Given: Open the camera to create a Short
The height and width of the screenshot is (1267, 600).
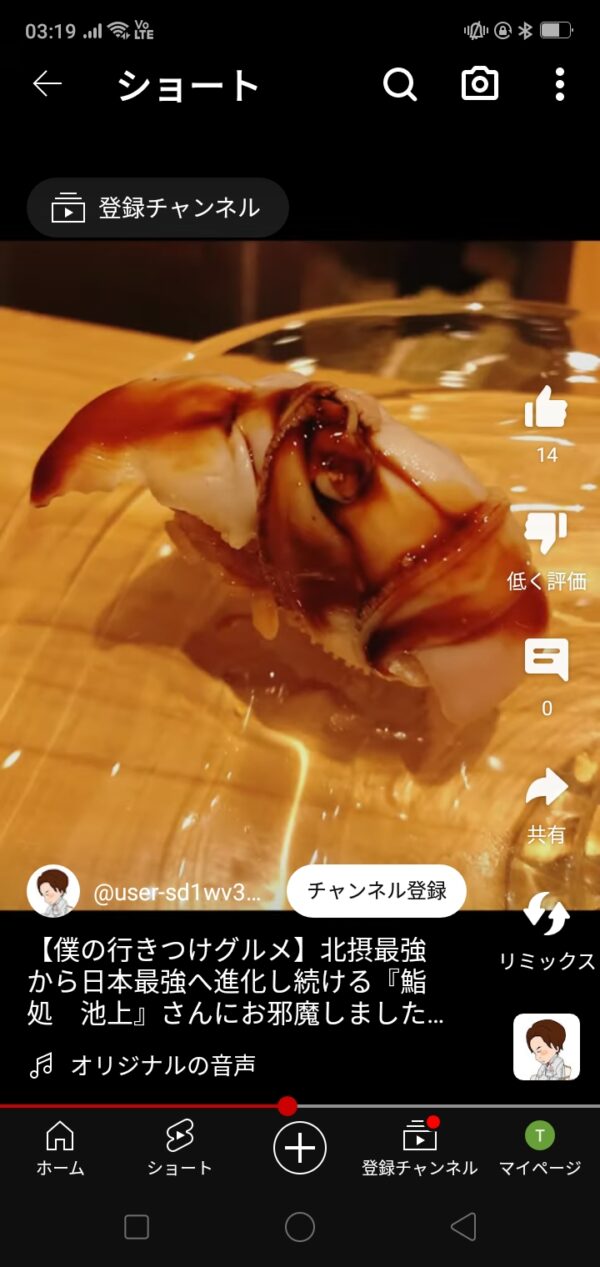Looking at the screenshot, I should coord(480,85).
